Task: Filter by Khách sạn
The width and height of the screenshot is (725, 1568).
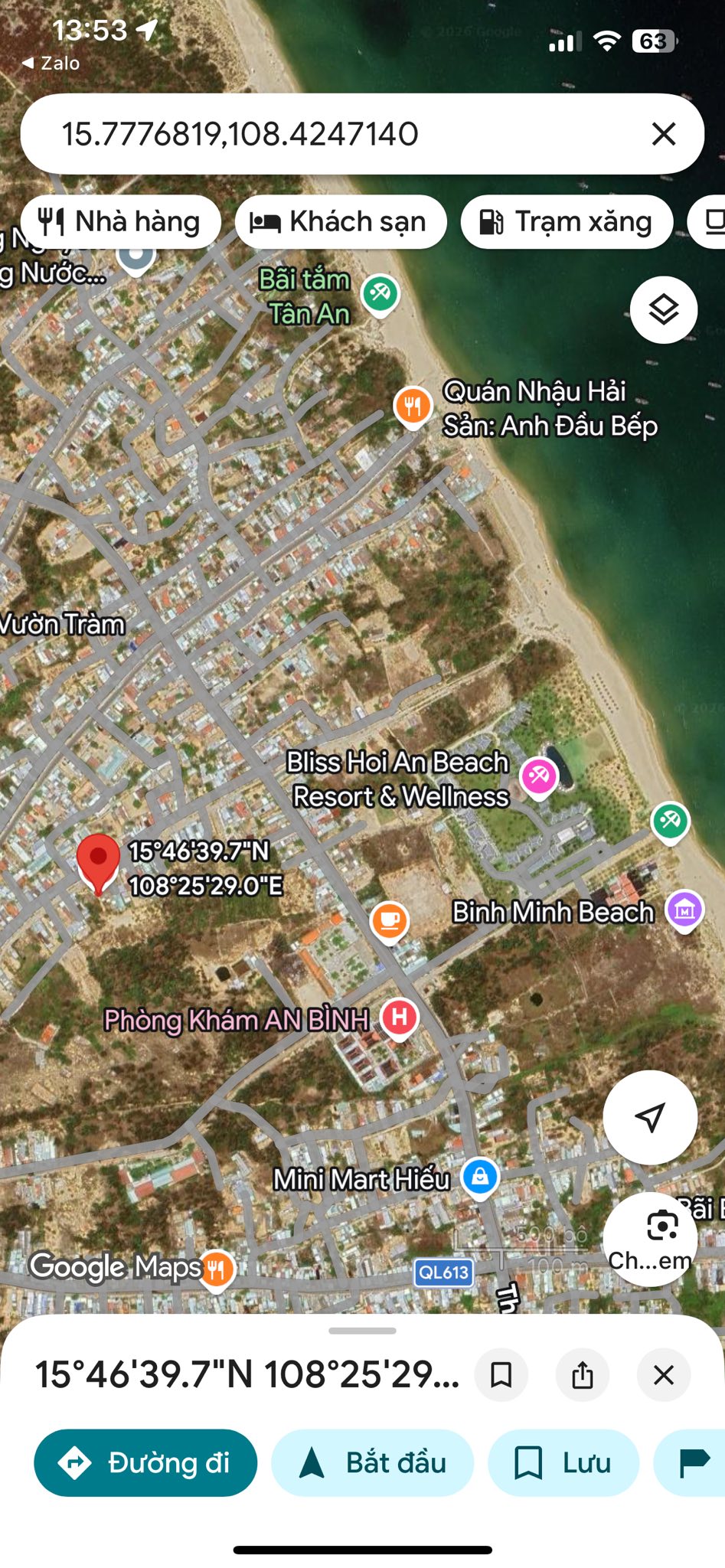Action: pyautogui.click(x=341, y=222)
